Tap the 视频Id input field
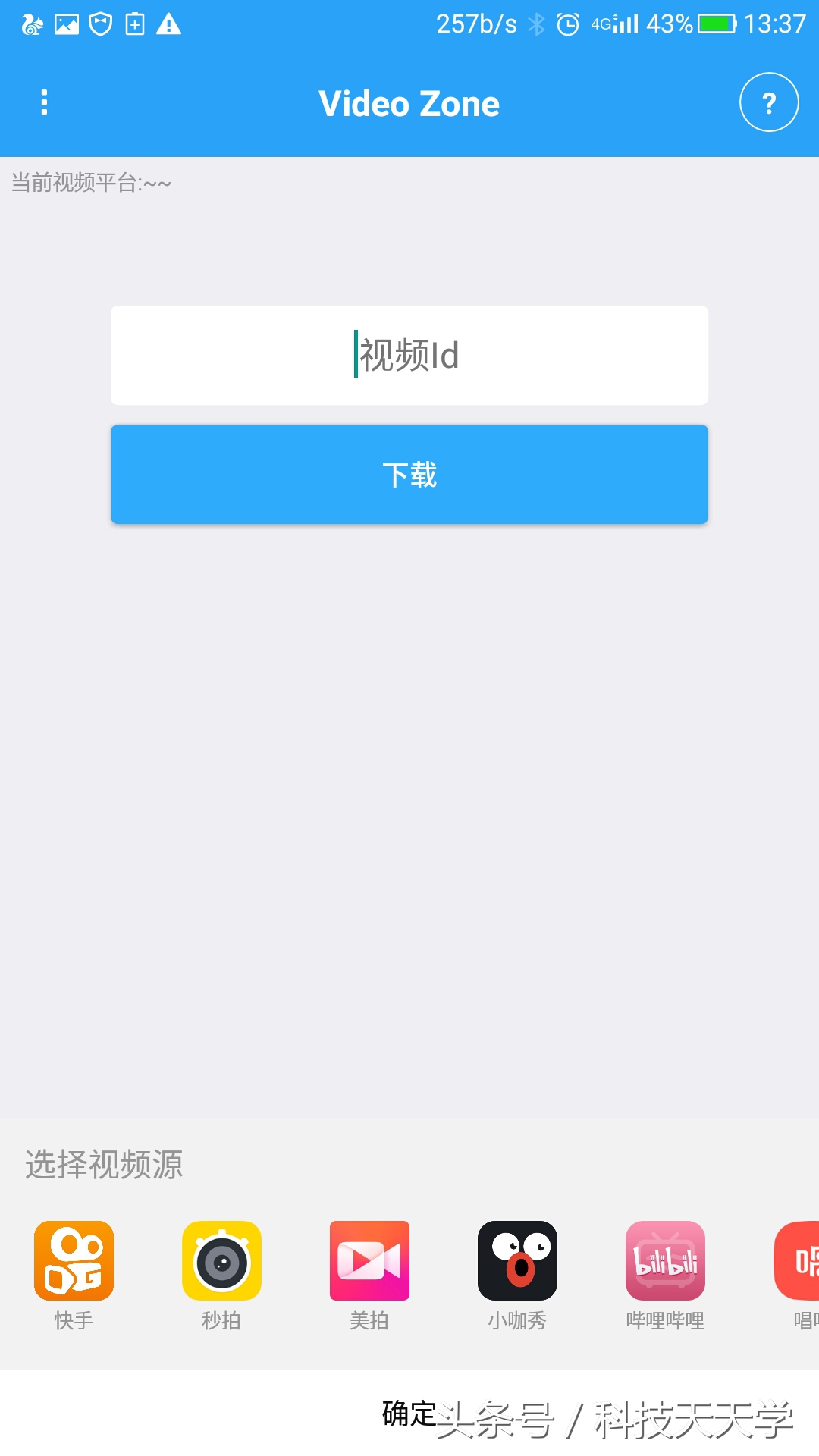Image resolution: width=819 pixels, height=1456 pixels. (x=409, y=354)
